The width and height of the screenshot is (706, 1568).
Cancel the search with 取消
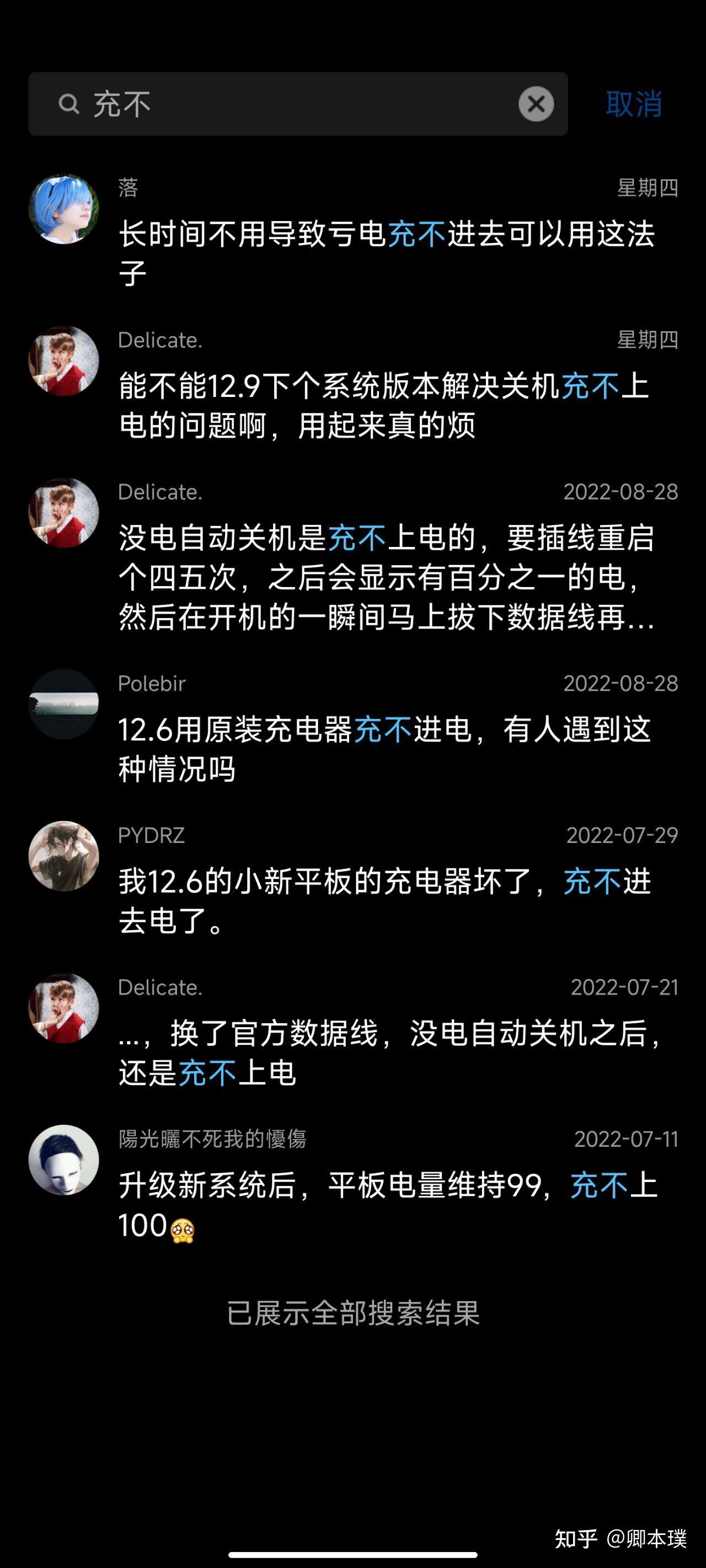click(x=634, y=104)
